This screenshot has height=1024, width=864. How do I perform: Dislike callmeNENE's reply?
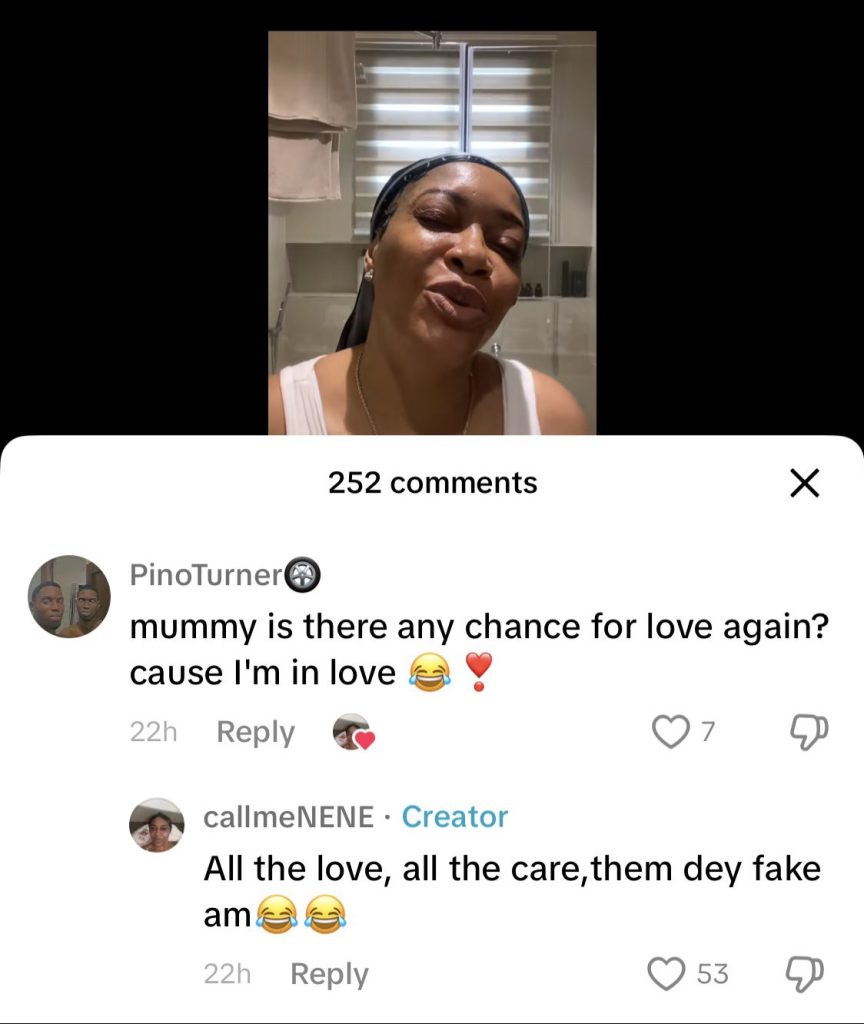[x=804, y=973]
